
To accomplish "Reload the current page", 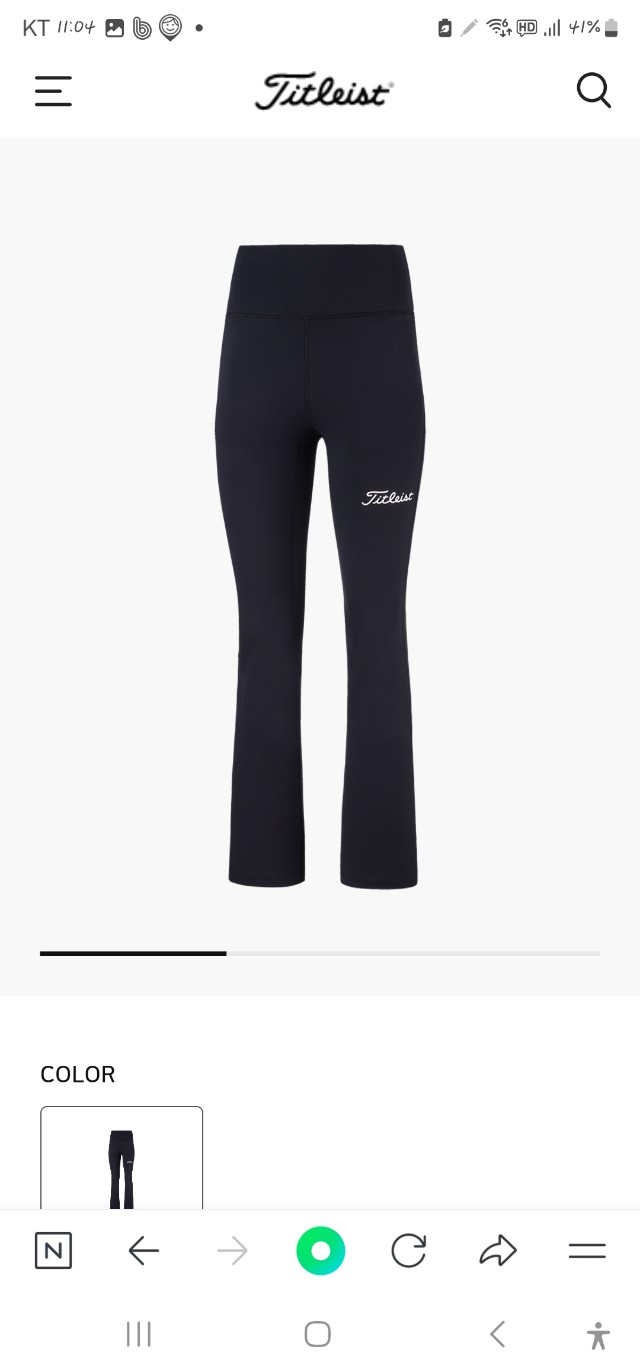I will point(408,1250).
